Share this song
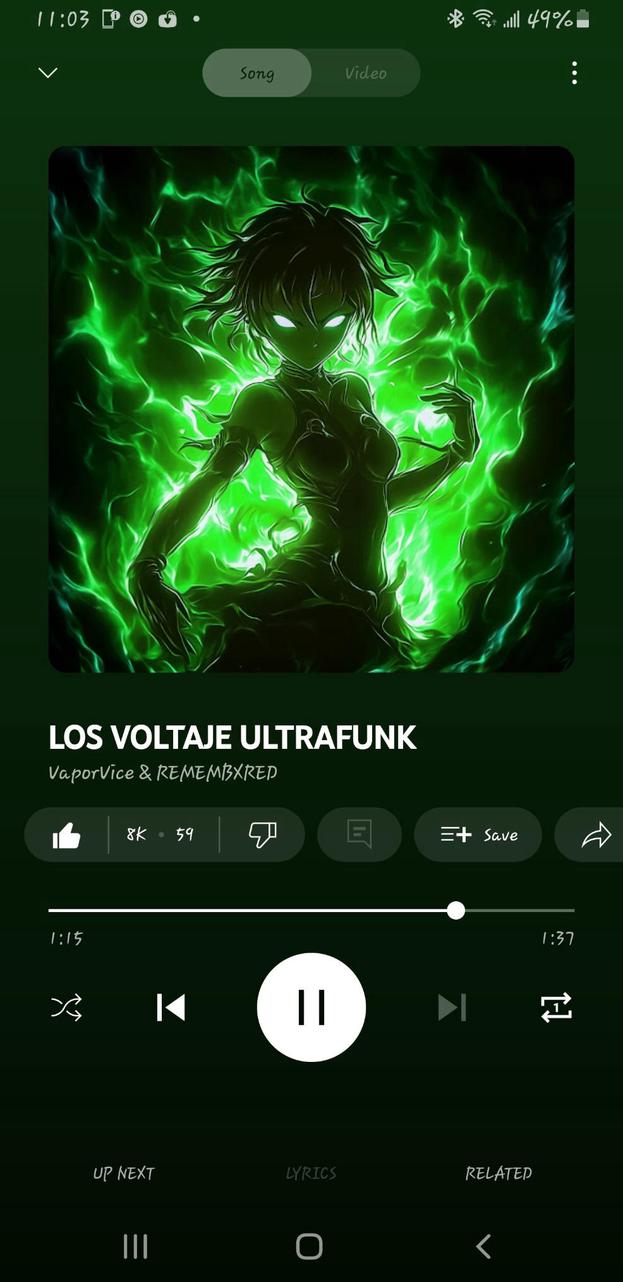This screenshot has width=623, height=1282. (596, 835)
